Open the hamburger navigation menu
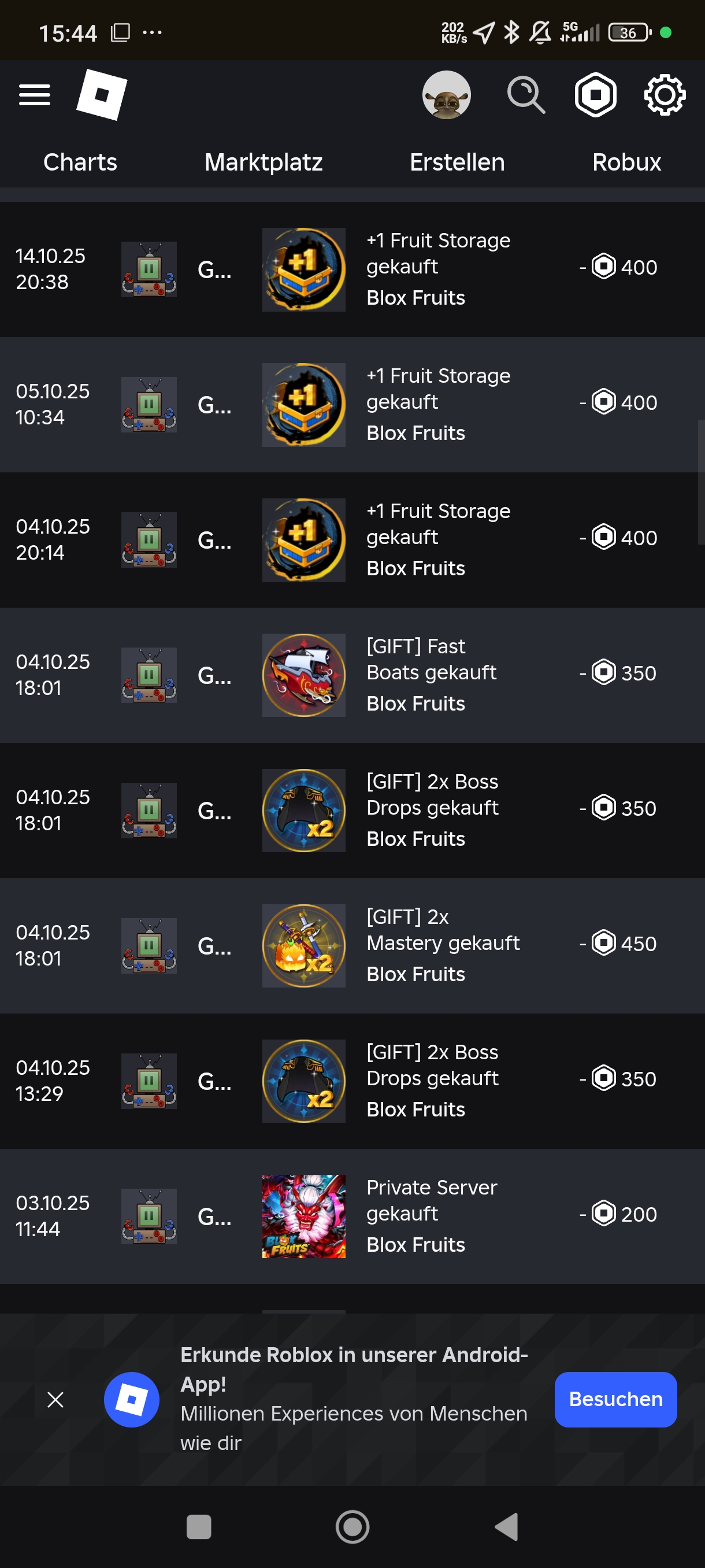Image resolution: width=705 pixels, height=1568 pixels. coord(35,95)
